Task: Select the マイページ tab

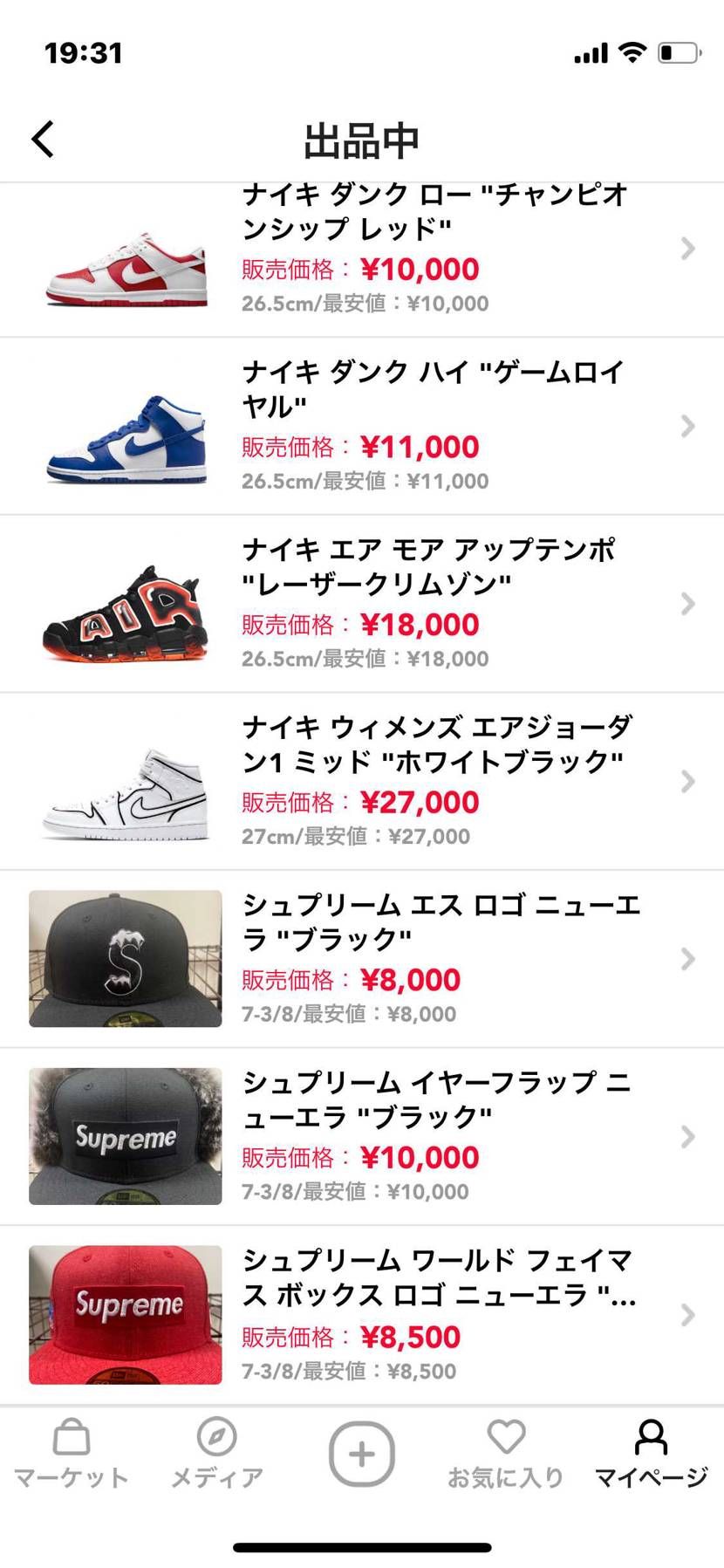Action: [651, 1455]
